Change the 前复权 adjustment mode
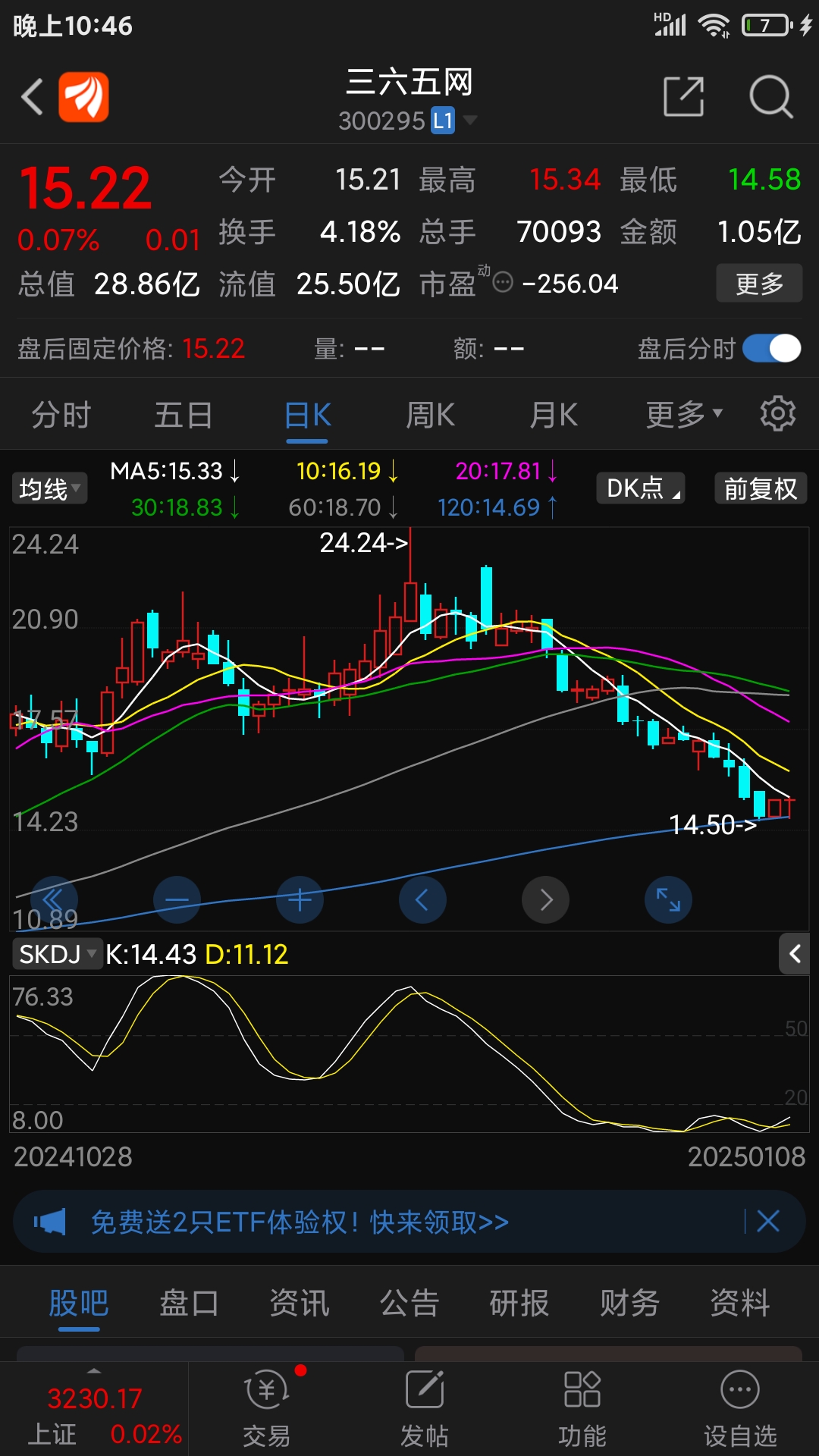The height and width of the screenshot is (1456, 819). coord(760,488)
